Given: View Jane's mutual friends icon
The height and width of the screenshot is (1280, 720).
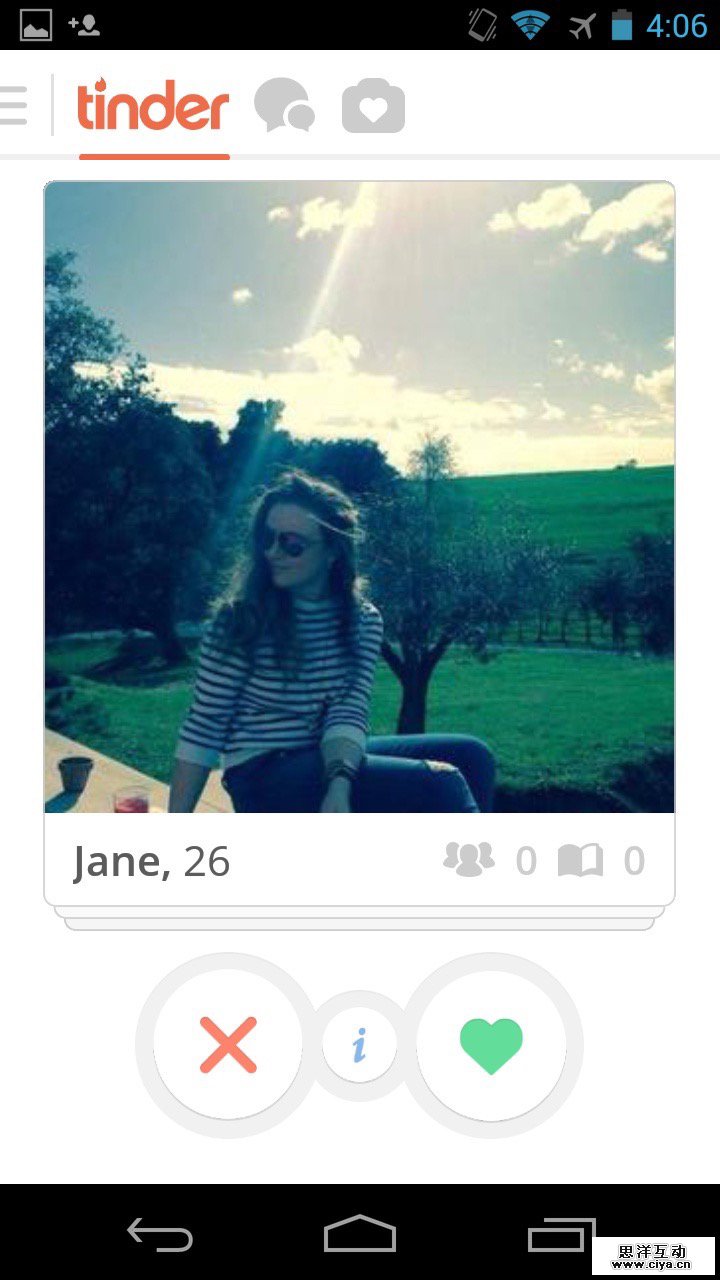Looking at the screenshot, I should tap(468, 859).
